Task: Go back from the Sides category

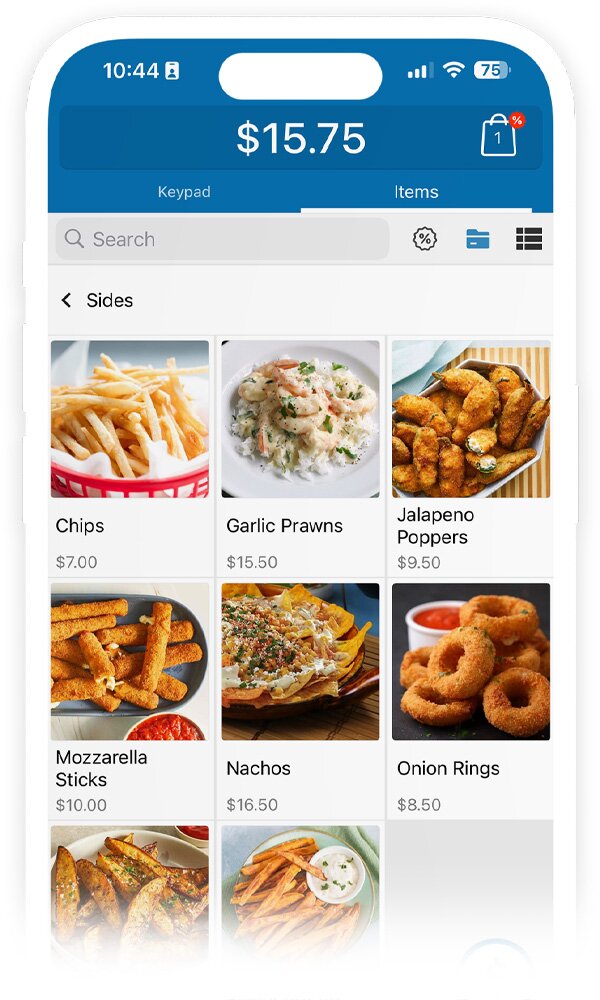Action: click(67, 300)
